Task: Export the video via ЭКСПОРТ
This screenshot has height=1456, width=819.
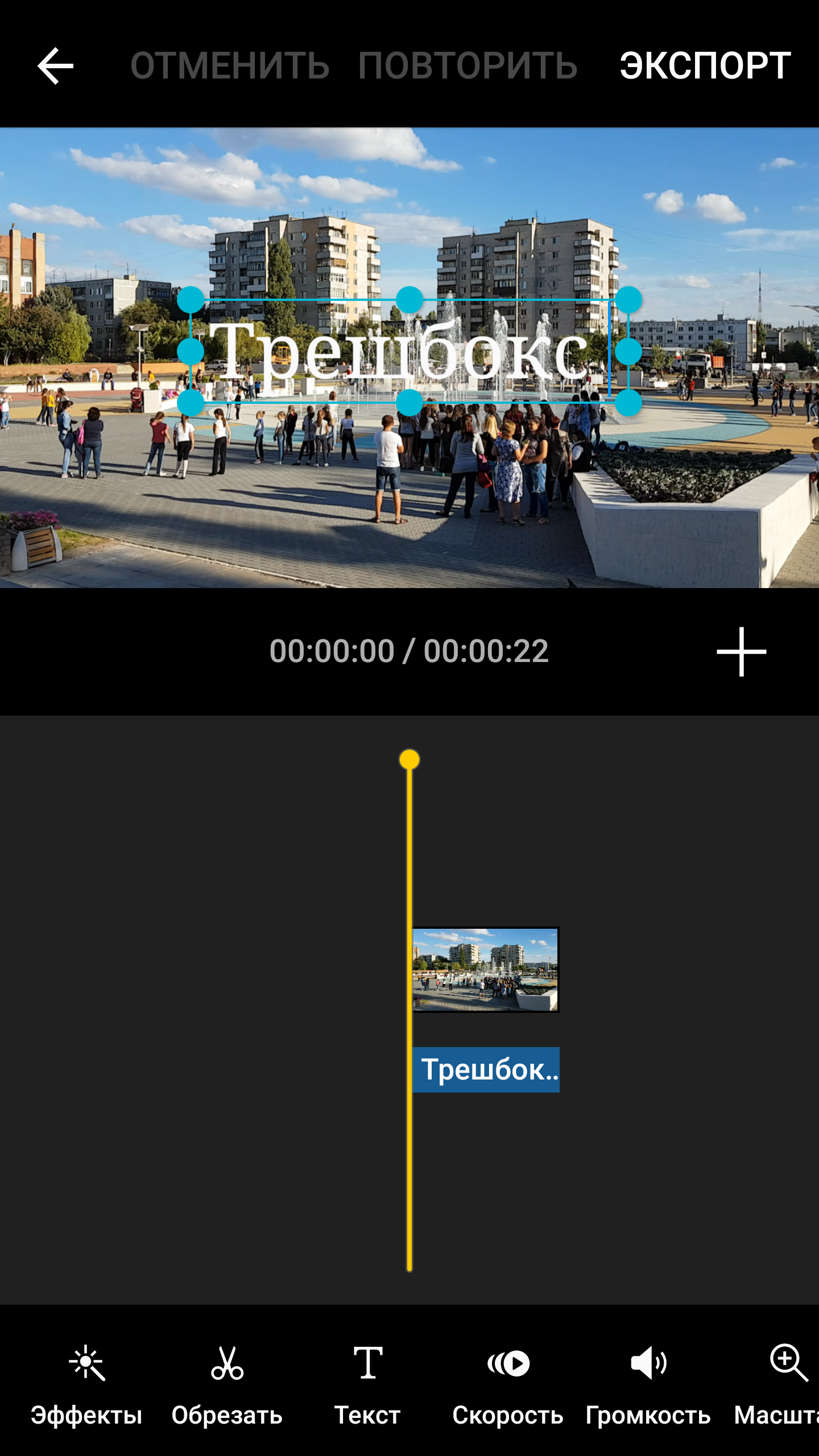Action: click(705, 66)
